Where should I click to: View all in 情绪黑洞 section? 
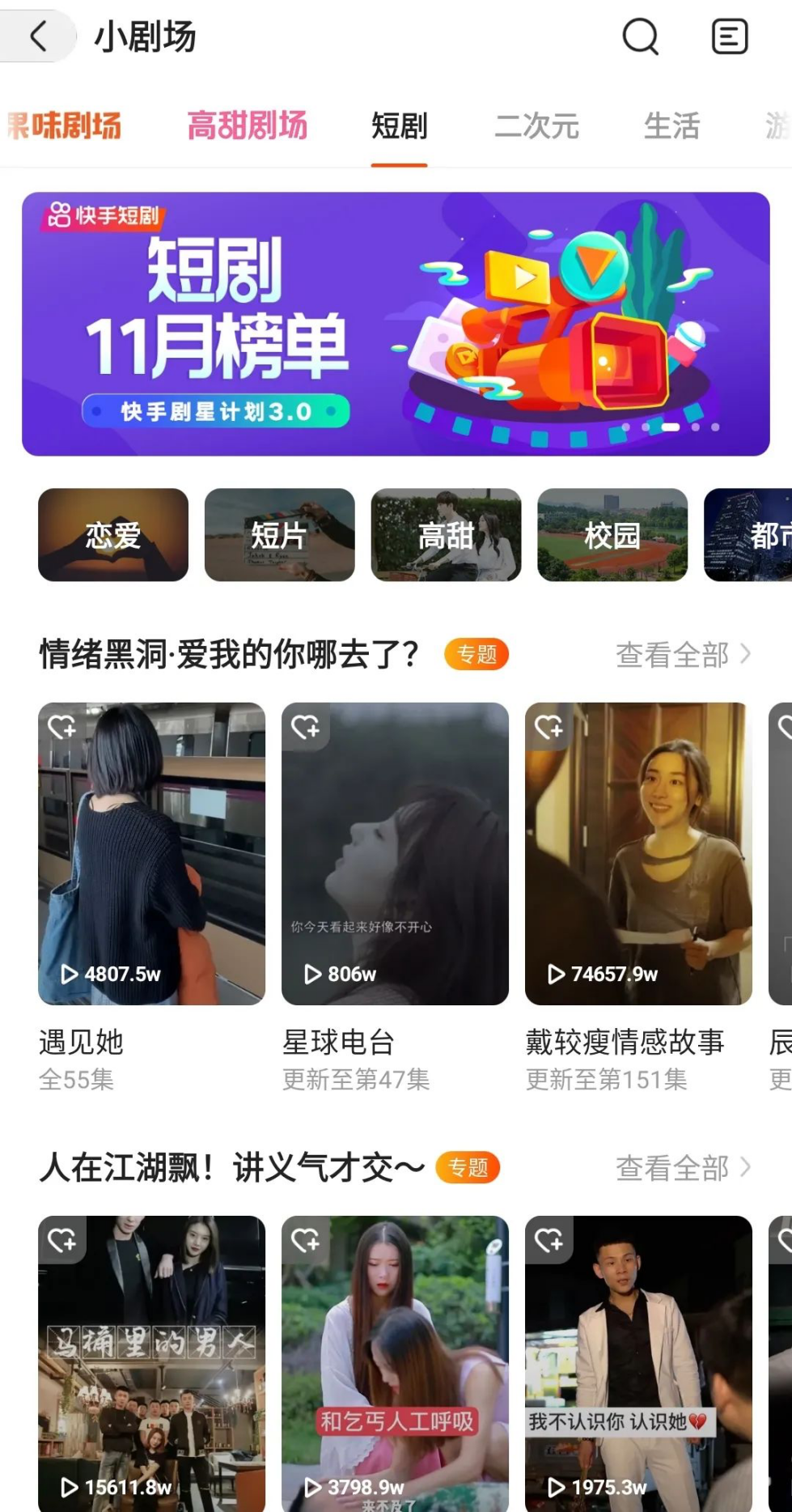(x=682, y=654)
